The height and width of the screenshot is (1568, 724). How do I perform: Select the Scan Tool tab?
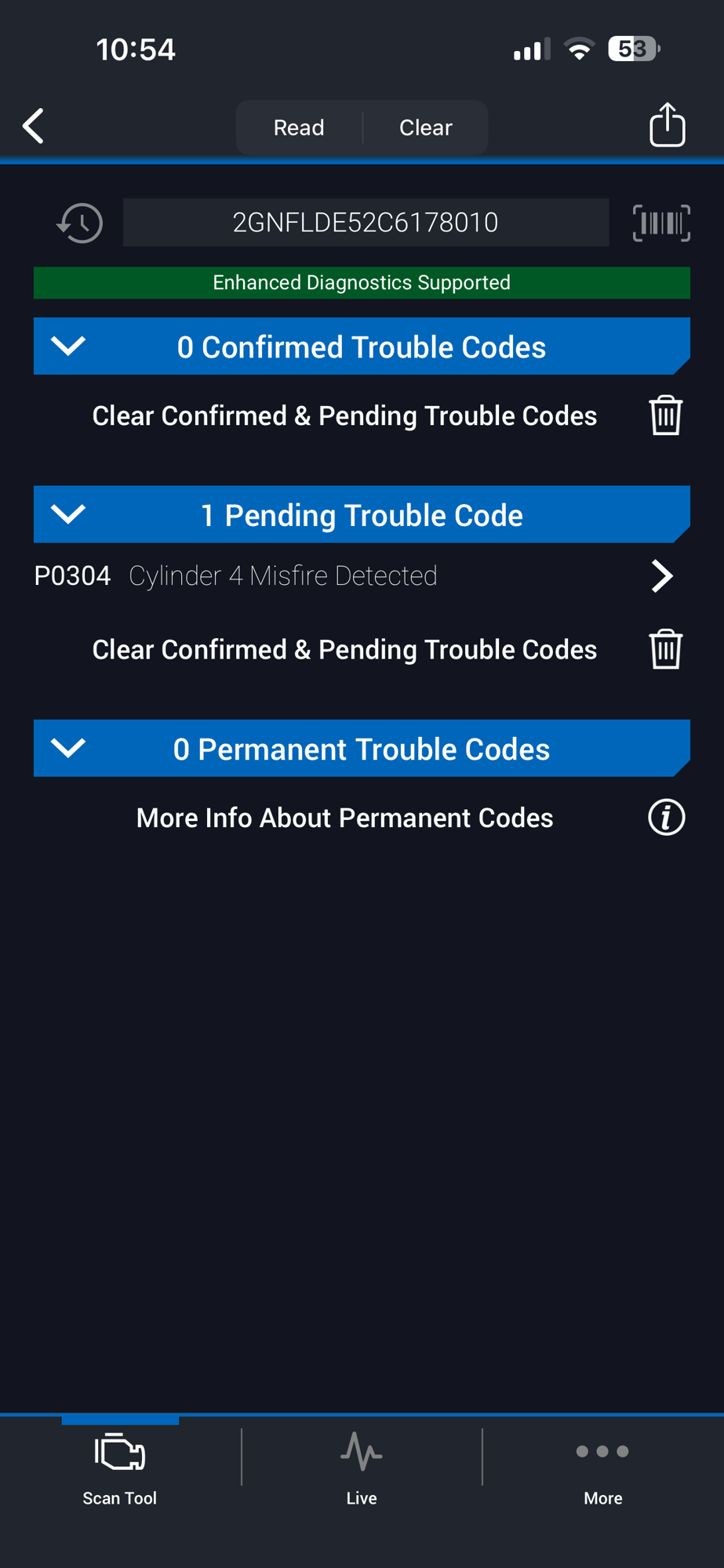(x=120, y=1466)
